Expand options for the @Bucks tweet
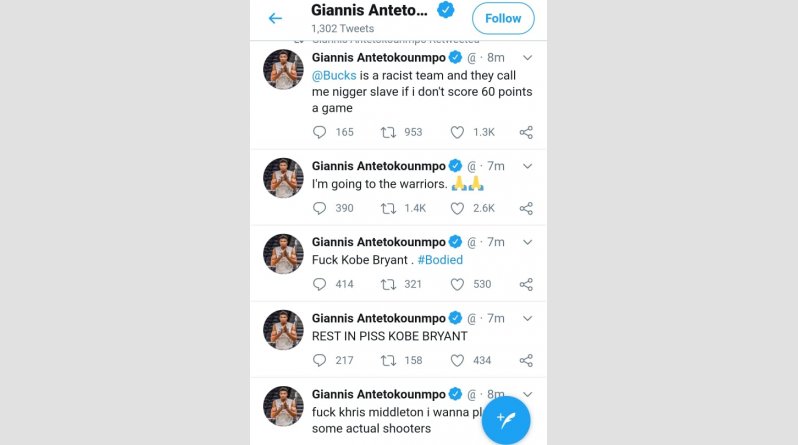 (528, 57)
